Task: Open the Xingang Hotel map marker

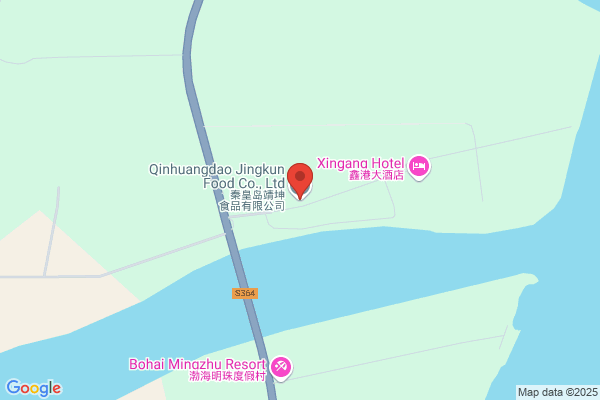Action: click(x=419, y=166)
